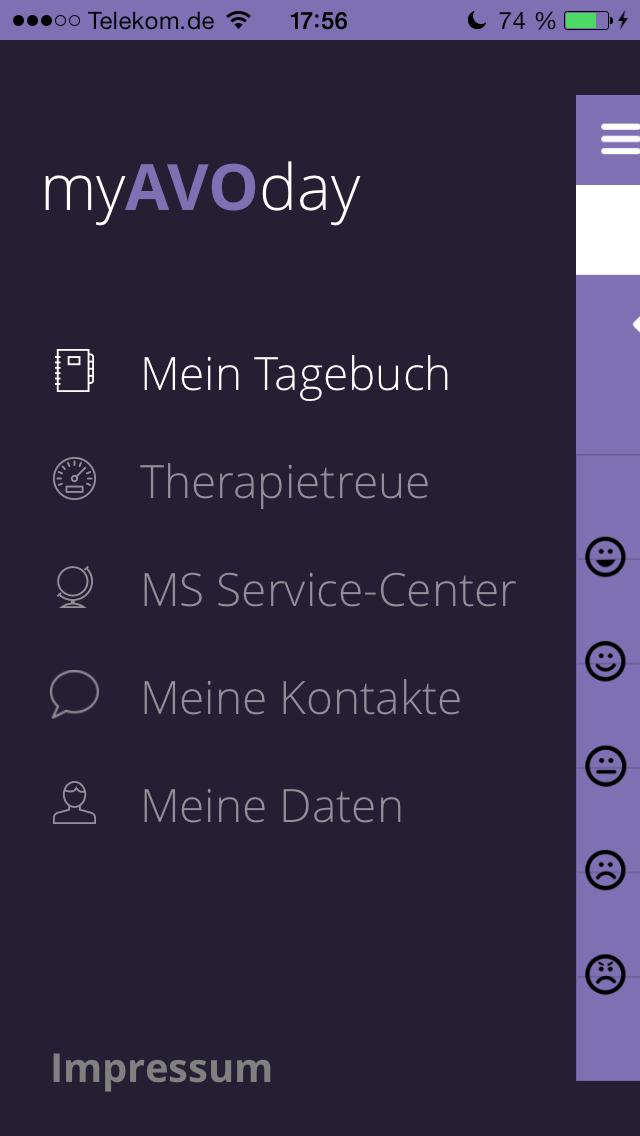Image resolution: width=640 pixels, height=1136 pixels.
Task: Tap the hamburger menu button
Action: pyautogui.click(x=619, y=139)
